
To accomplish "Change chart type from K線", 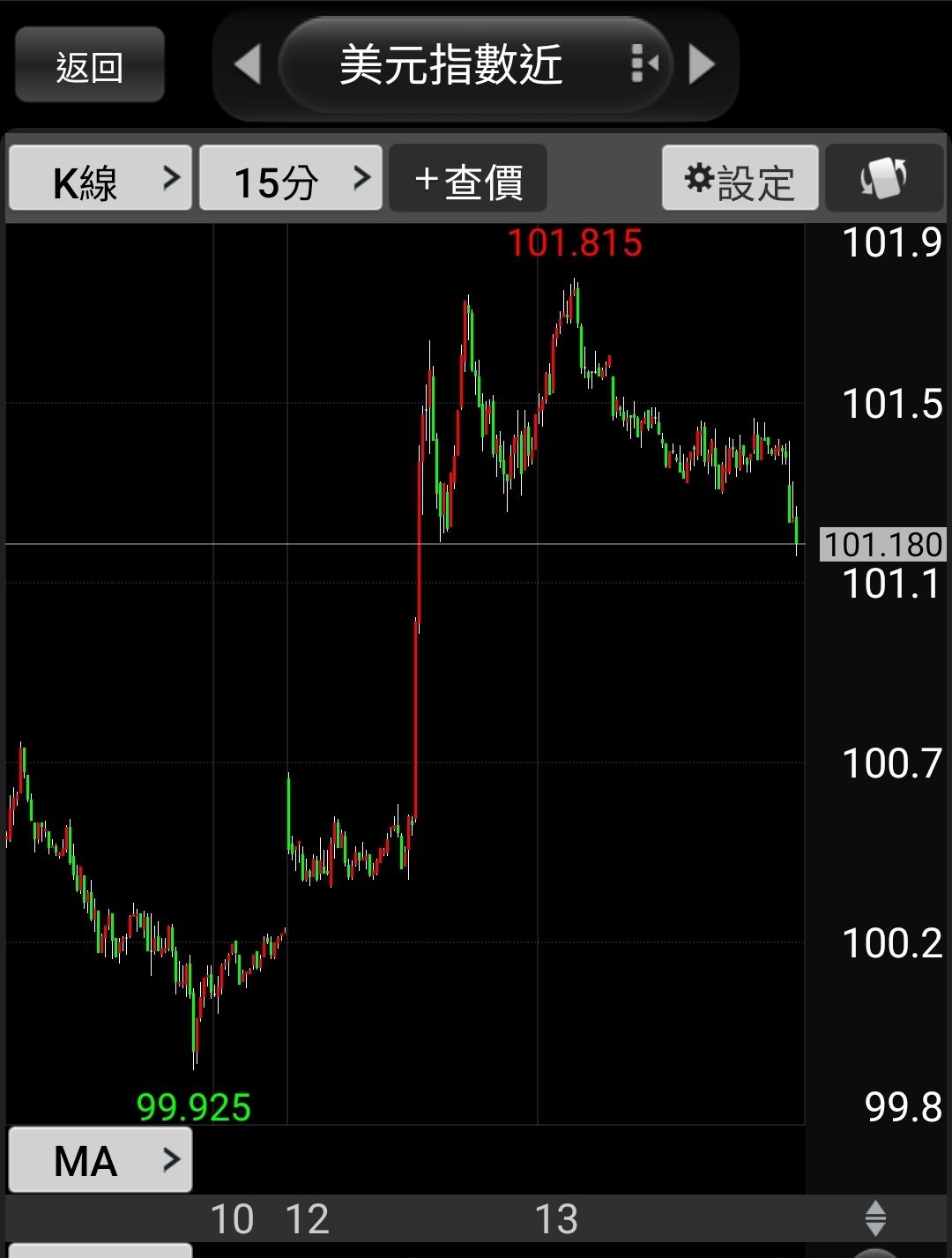I will (100, 179).
